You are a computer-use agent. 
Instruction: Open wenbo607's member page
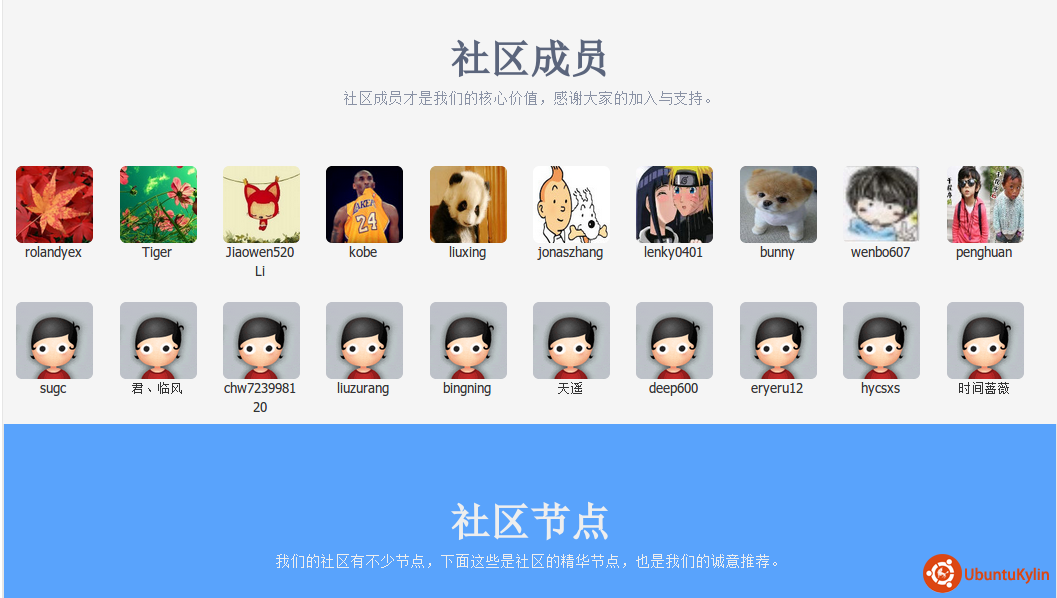881,205
